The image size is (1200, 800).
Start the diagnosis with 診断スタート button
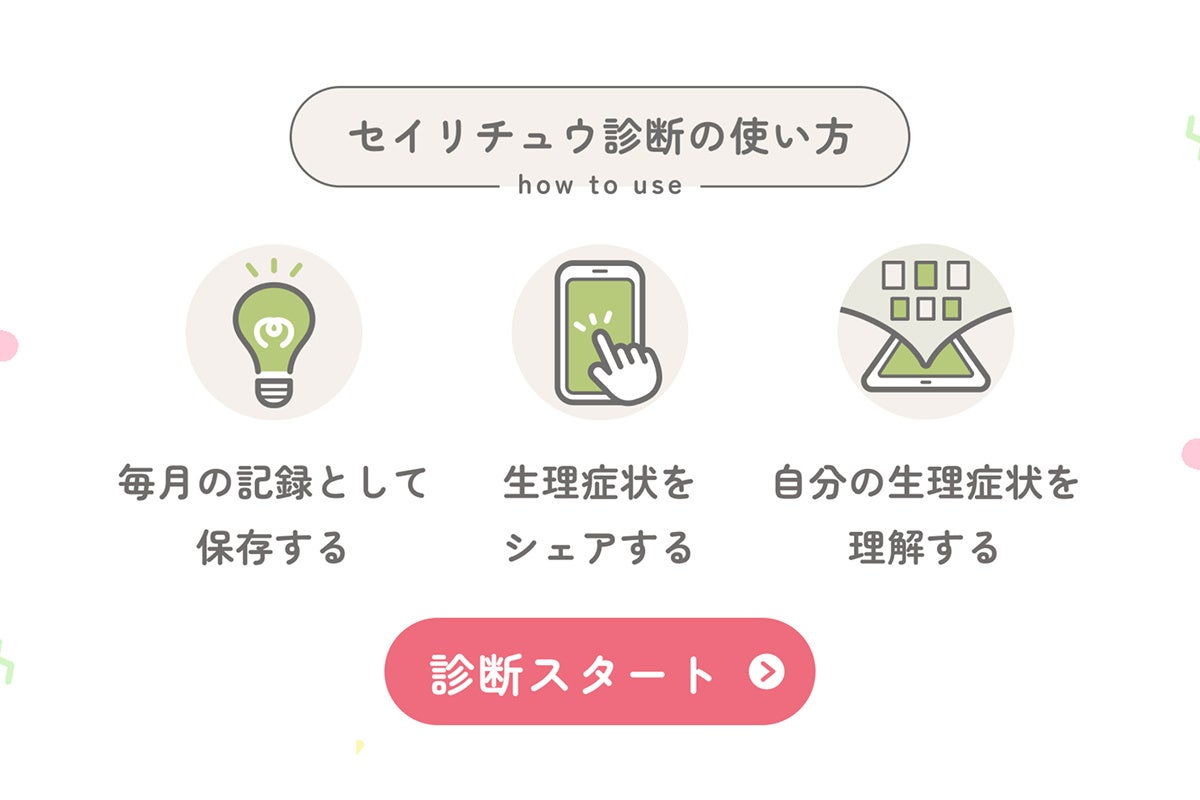click(x=600, y=672)
